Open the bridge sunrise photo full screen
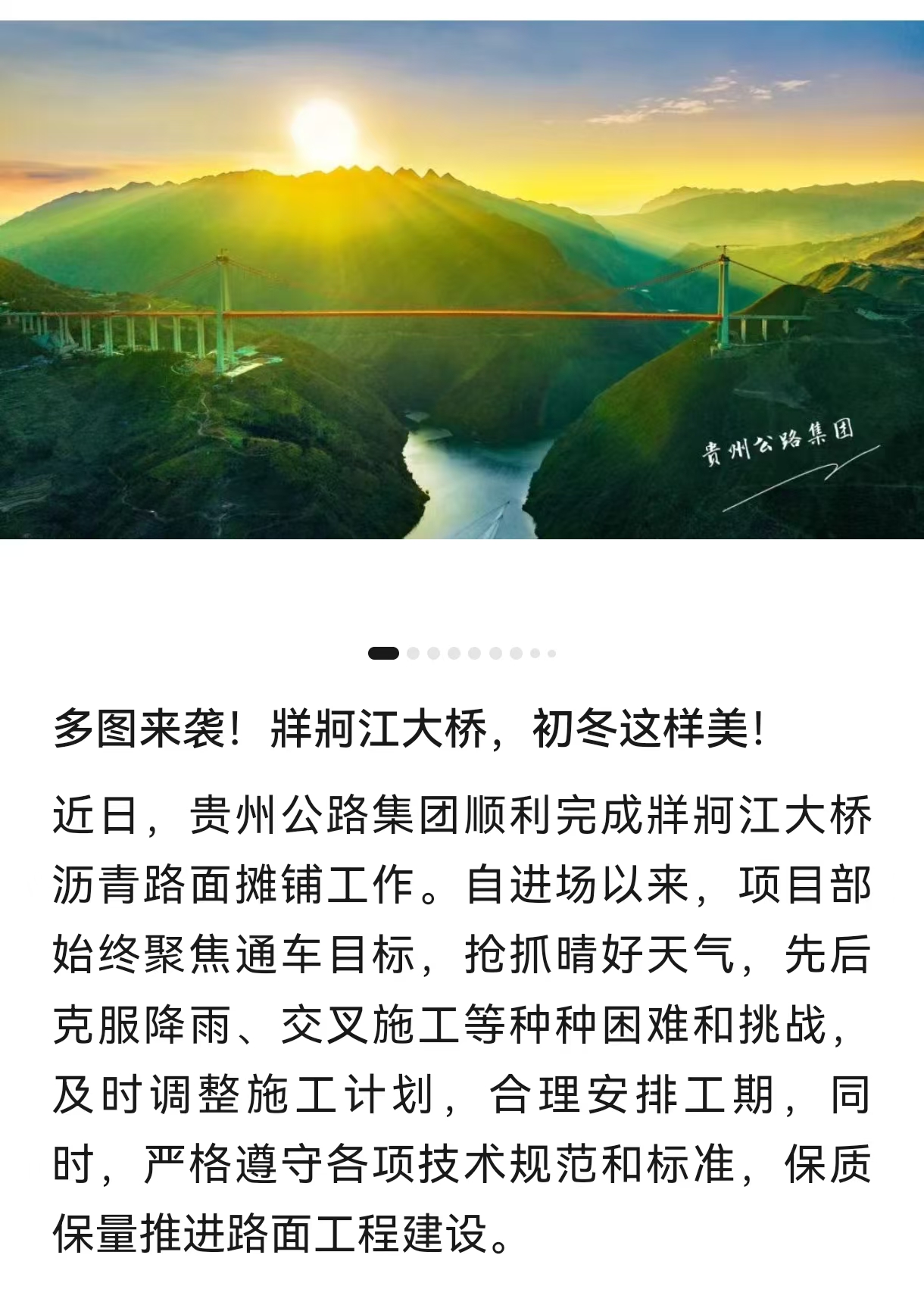 (x=462, y=280)
